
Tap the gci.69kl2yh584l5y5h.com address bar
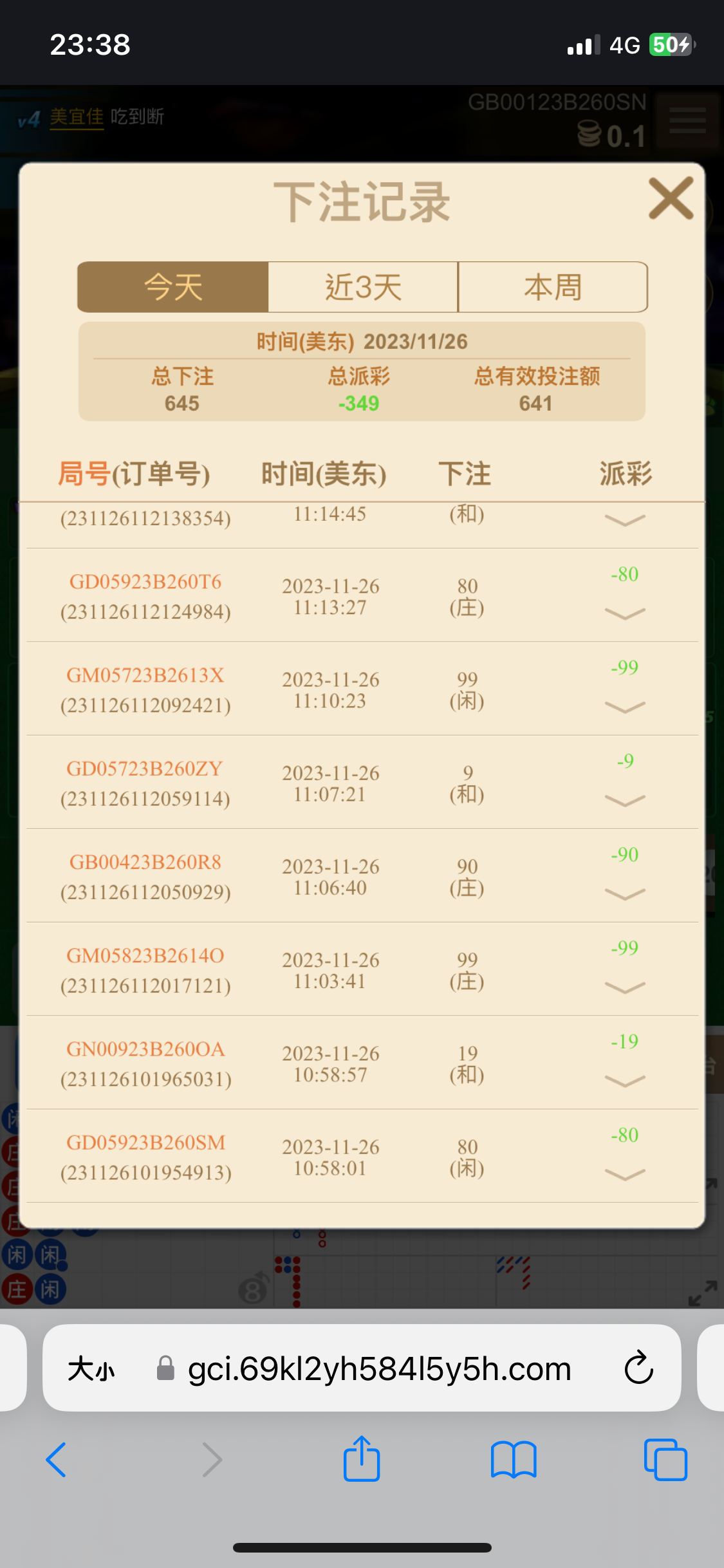coord(380,1368)
